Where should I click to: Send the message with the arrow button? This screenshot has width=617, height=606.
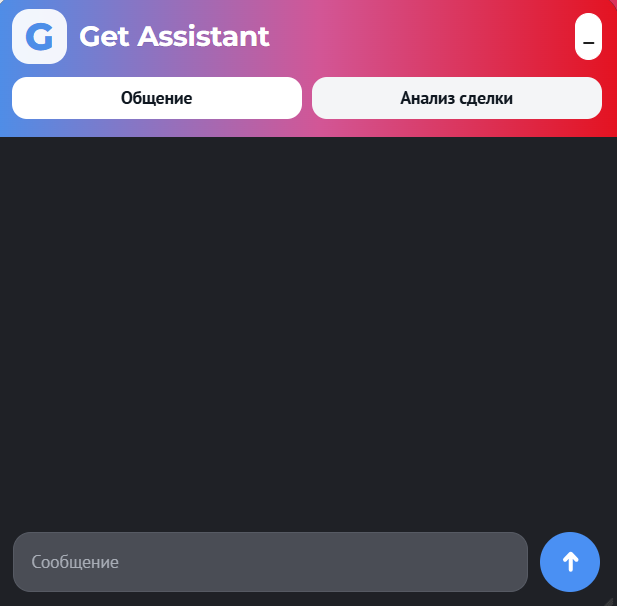click(570, 562)
